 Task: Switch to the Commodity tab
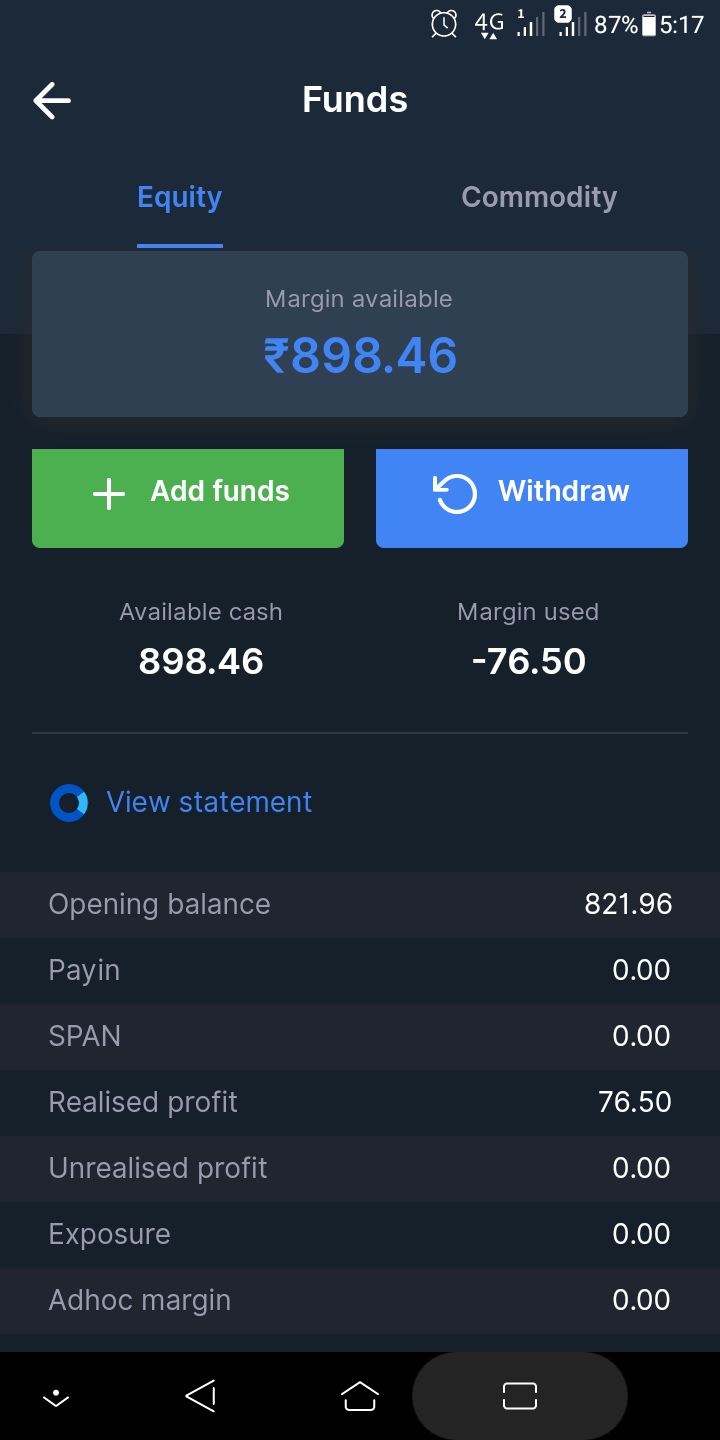tap(539, 198)
